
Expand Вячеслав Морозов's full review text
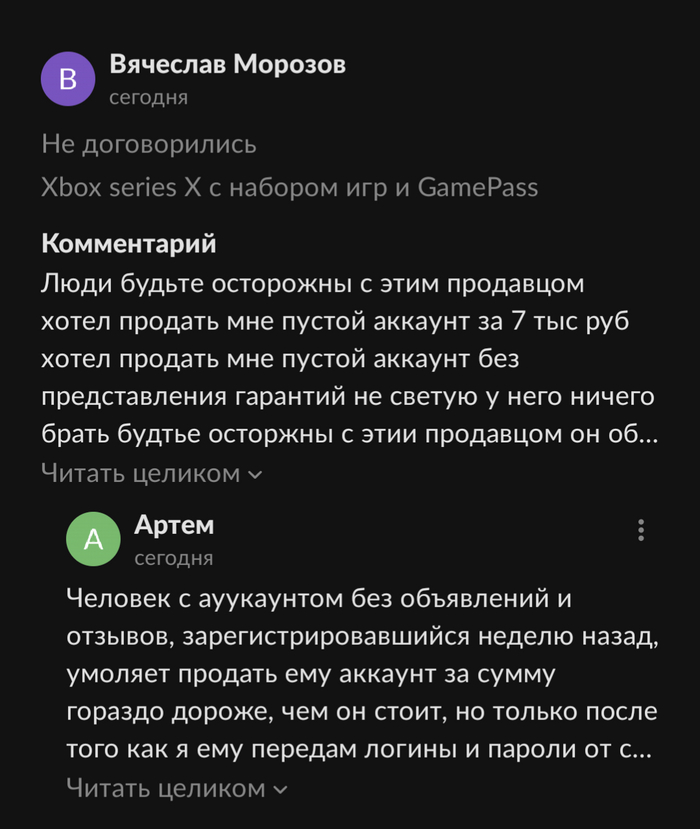150,473
